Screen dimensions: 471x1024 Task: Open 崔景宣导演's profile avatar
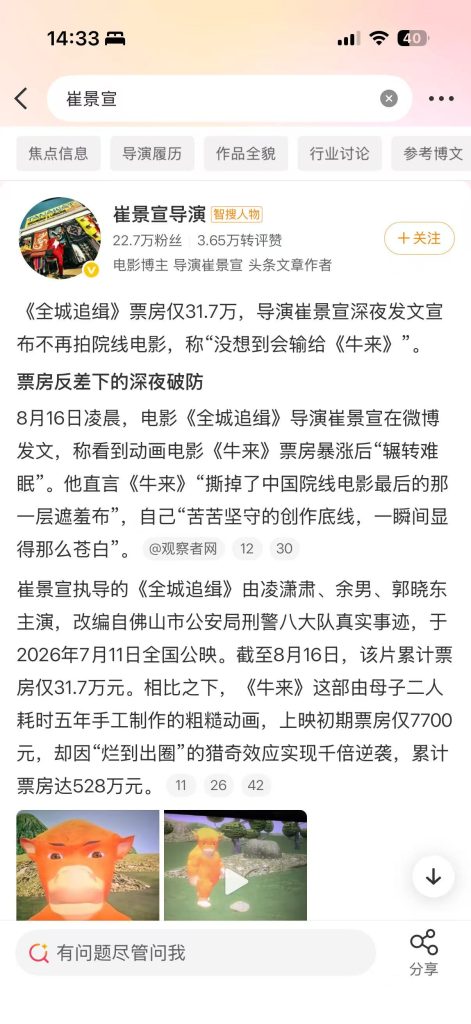click(60, 238)
